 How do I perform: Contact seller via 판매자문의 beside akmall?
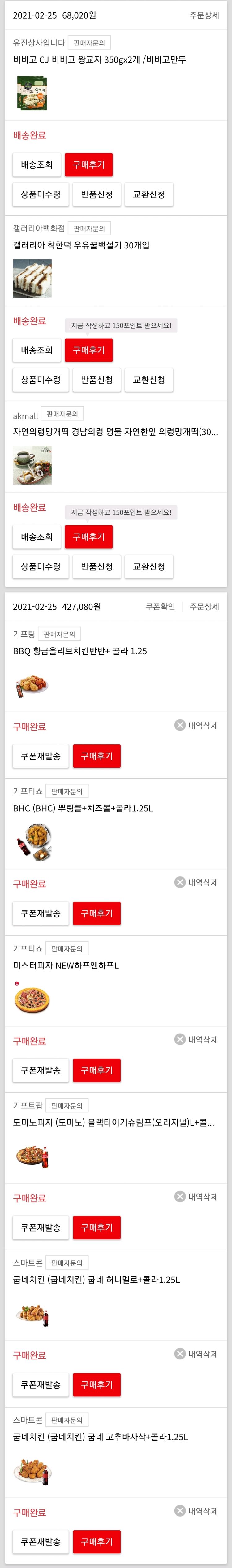(62, 415)
